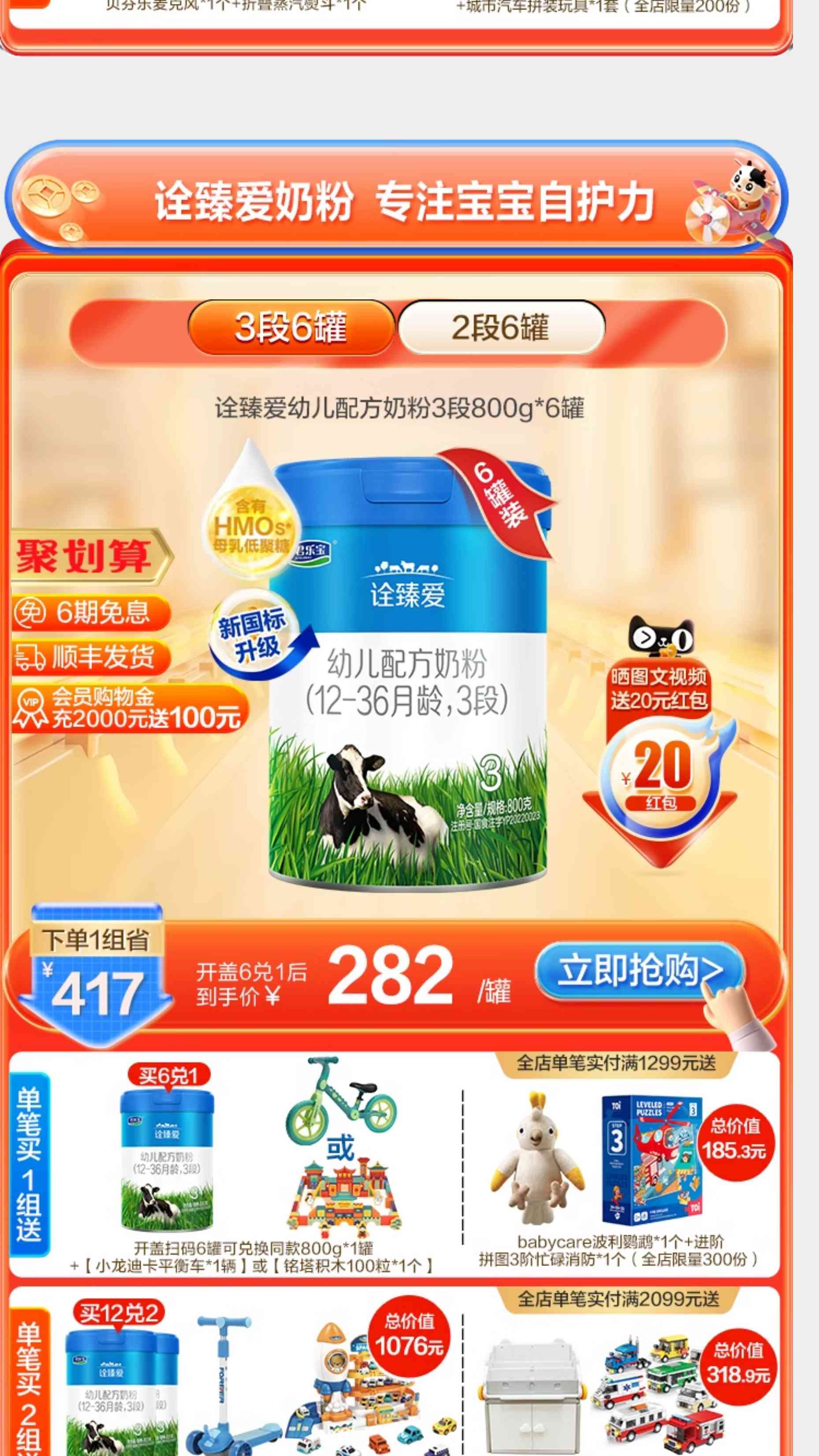Switch to the 2段6罐 tab
Image resolution: width=819 pixels, height=1456 pixels.
[501, 327]
